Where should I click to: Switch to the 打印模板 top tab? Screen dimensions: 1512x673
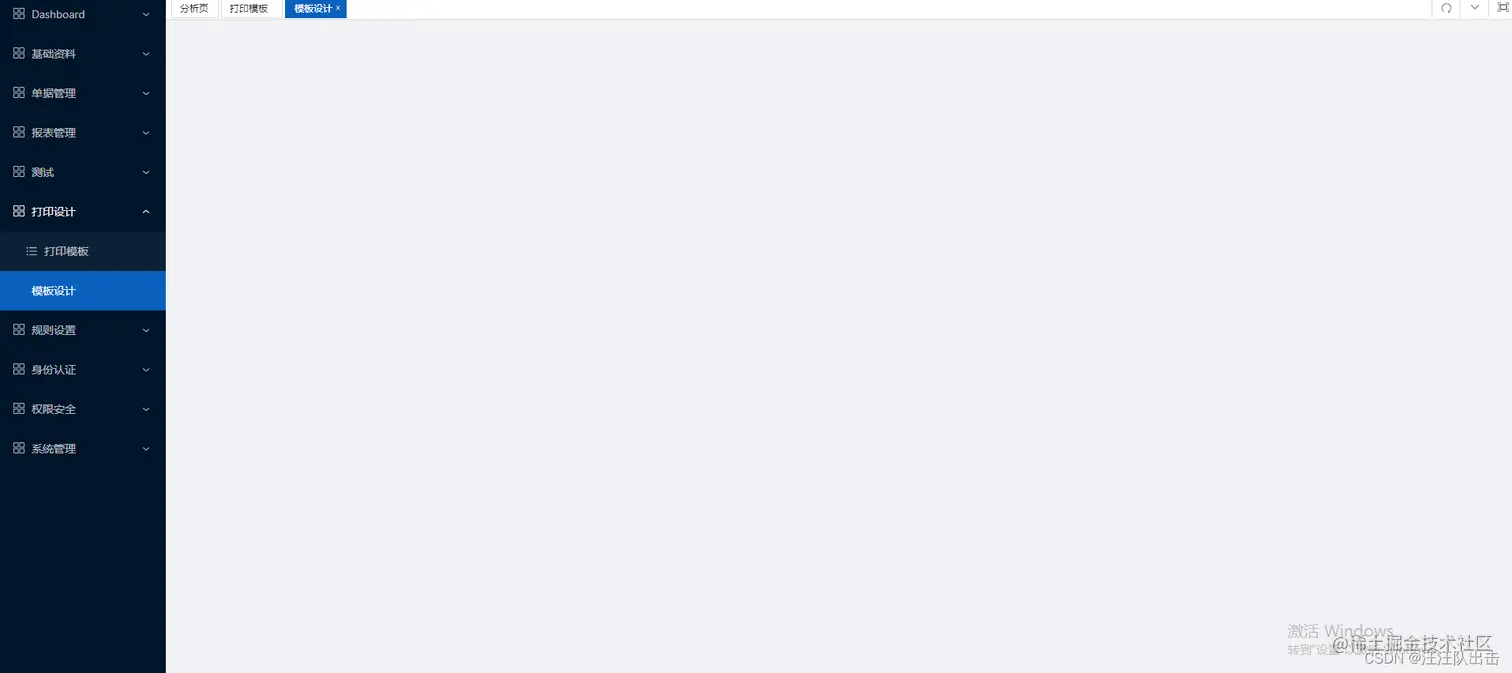click(x=249, y=8)
